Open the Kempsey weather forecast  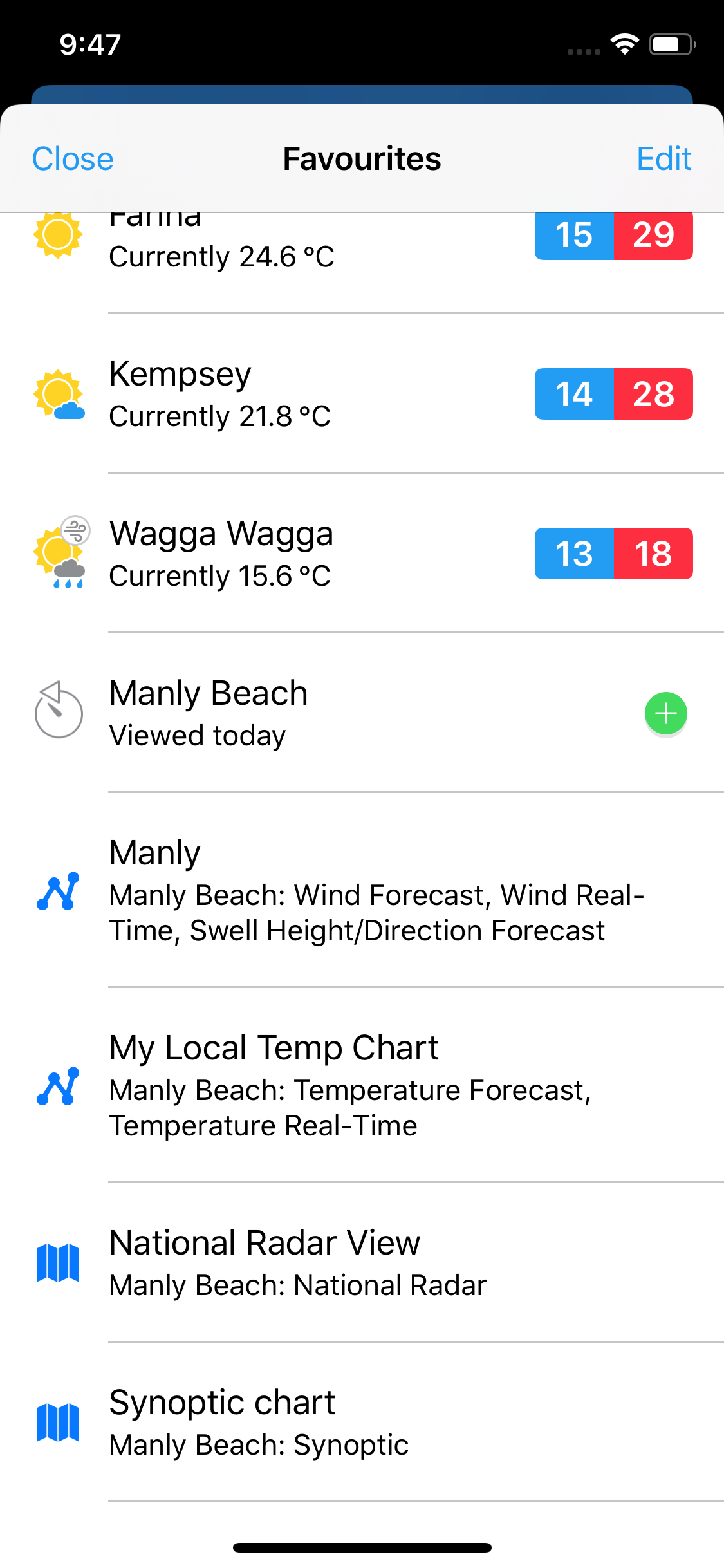tap(362, 394)
